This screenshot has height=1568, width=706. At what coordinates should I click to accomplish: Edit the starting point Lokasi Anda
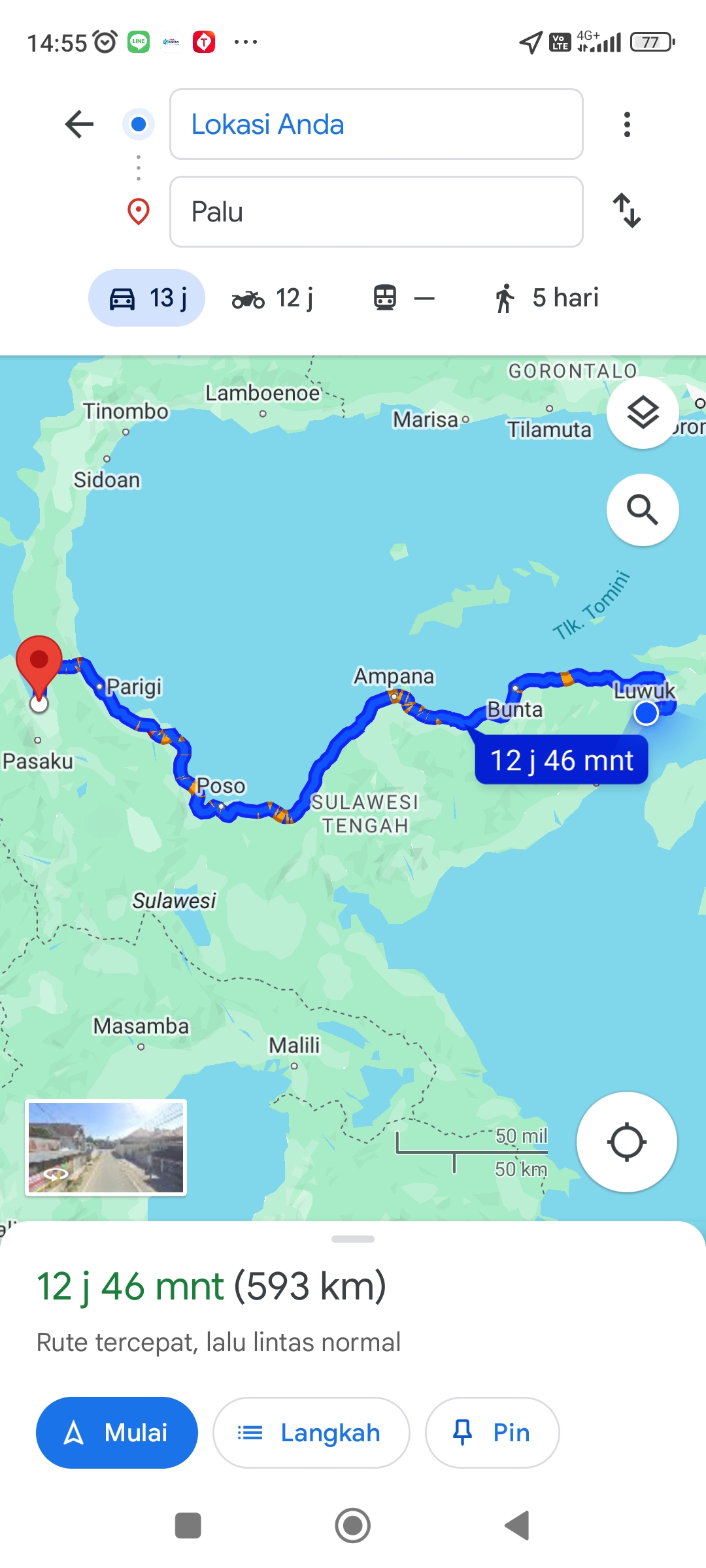(x=376, y=124)
